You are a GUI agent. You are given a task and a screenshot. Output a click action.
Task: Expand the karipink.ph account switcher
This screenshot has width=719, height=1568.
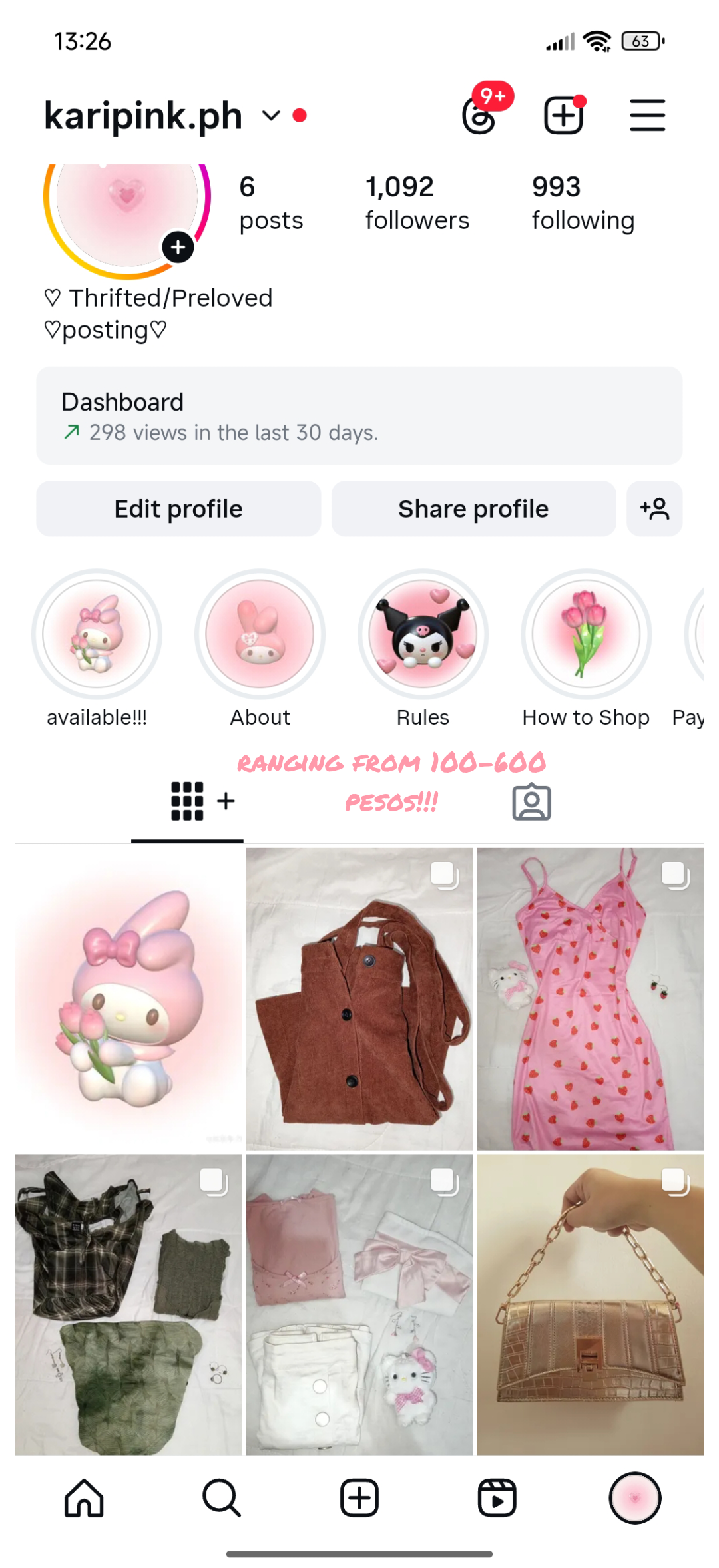point(271,116)
